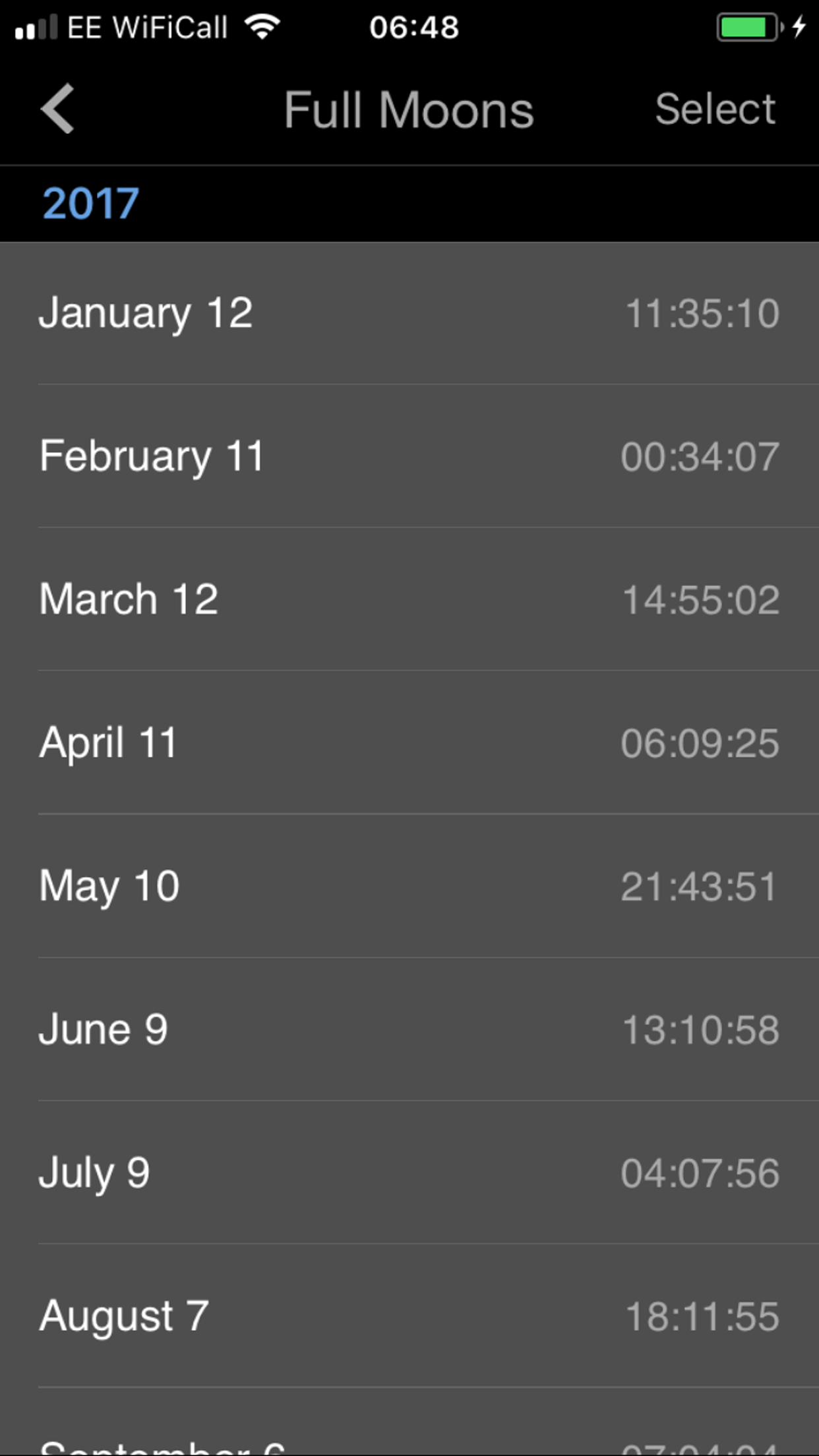Viewport: 819px width, 1456px height.
Task: Go back using the arrow icon
Action: (x=58, y=109)
